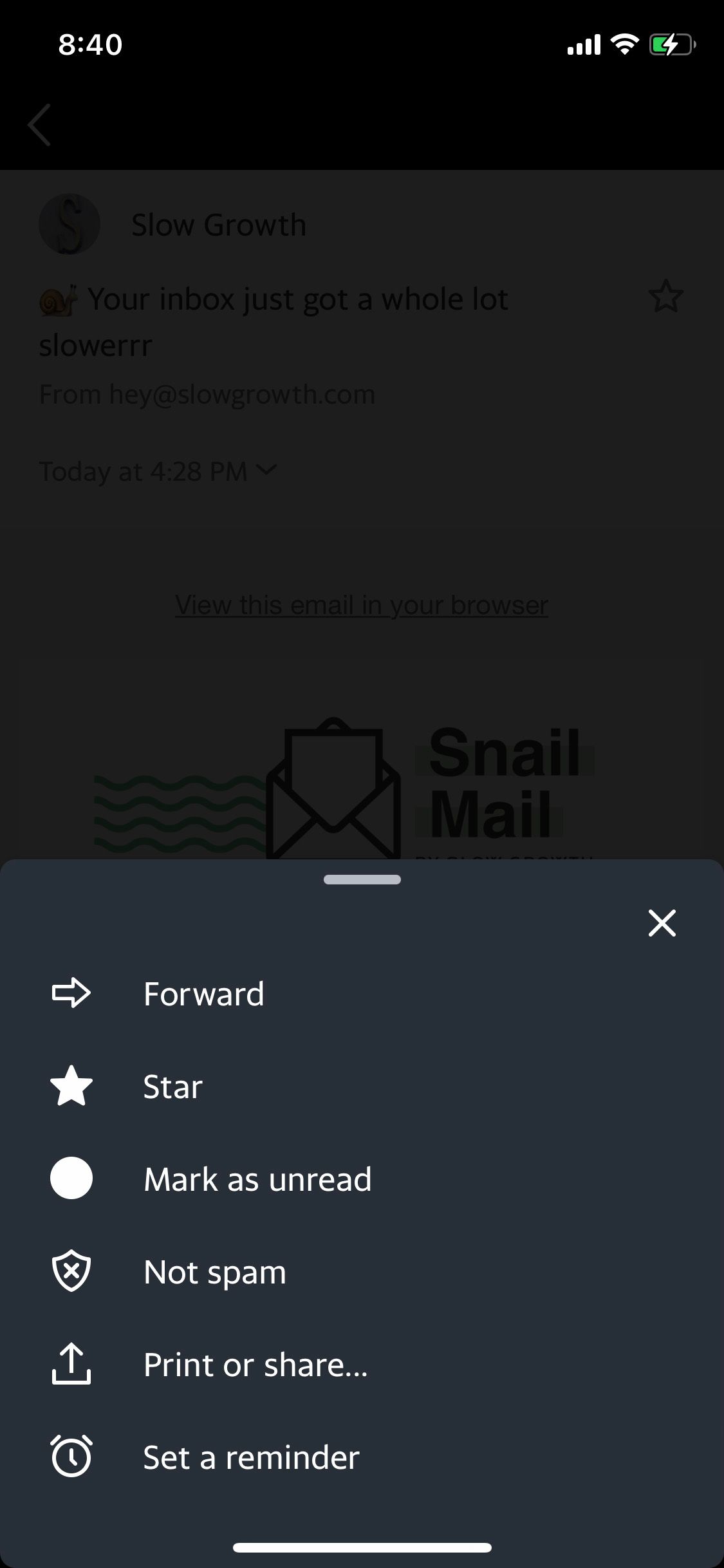Select Print or share option

click(254, 1365)
